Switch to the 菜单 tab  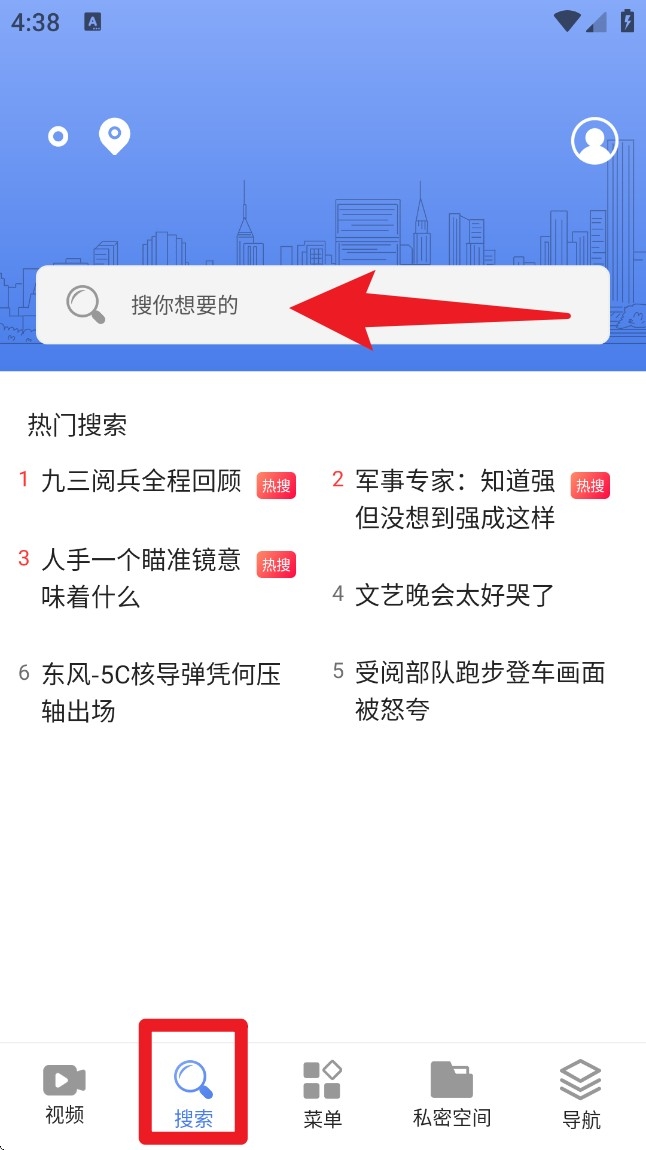322,1095
